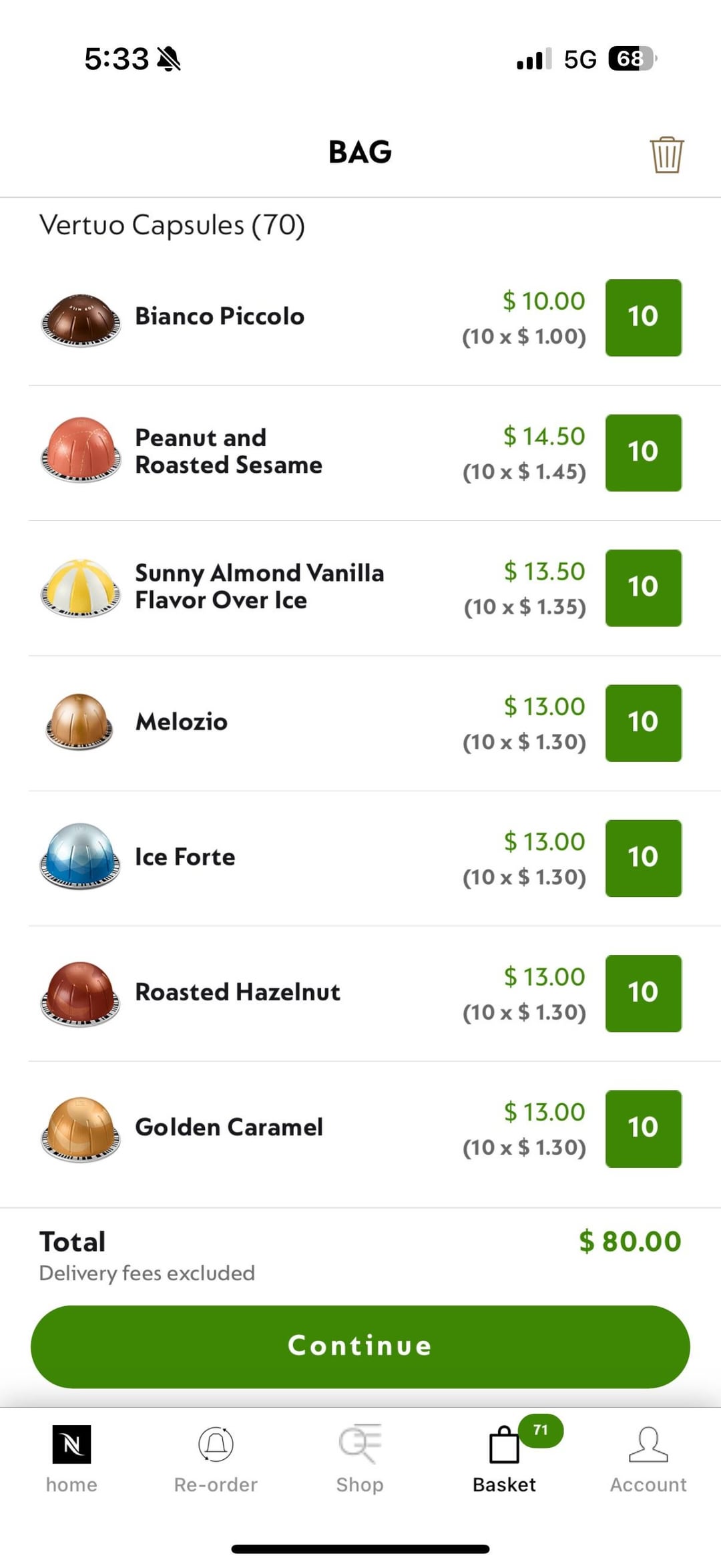Change quantity of Peanut and Roasted Sesame

(643, 453)
